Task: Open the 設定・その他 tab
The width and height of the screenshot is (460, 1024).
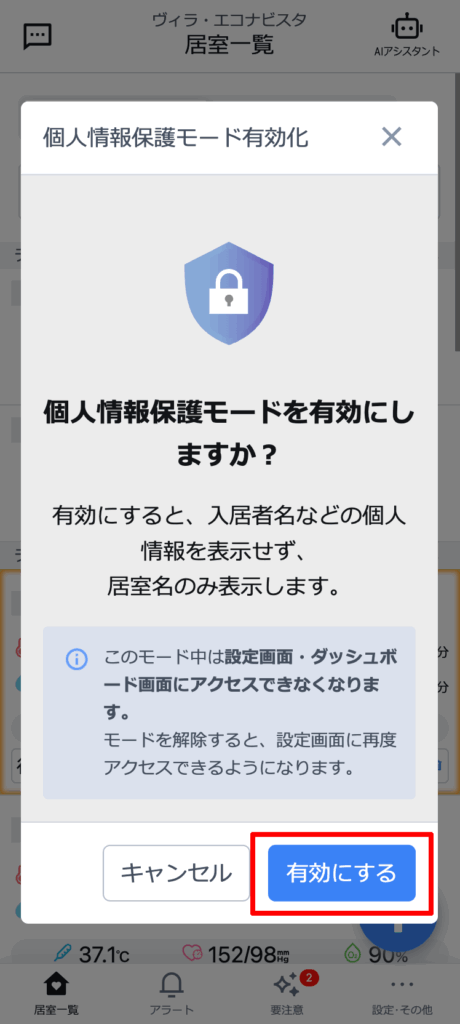Action: coord(402,993)
